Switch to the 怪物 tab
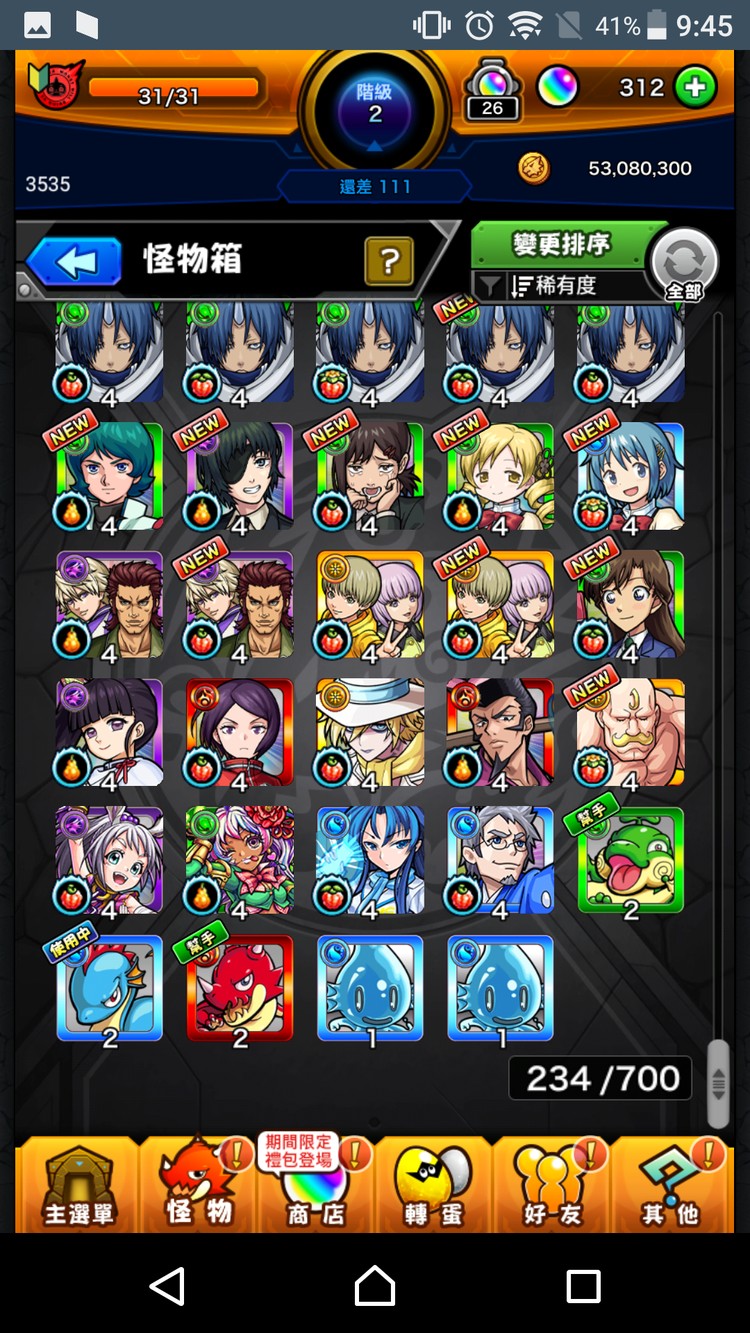Screen dimensions: 750x1333 tap(198, 1187)
